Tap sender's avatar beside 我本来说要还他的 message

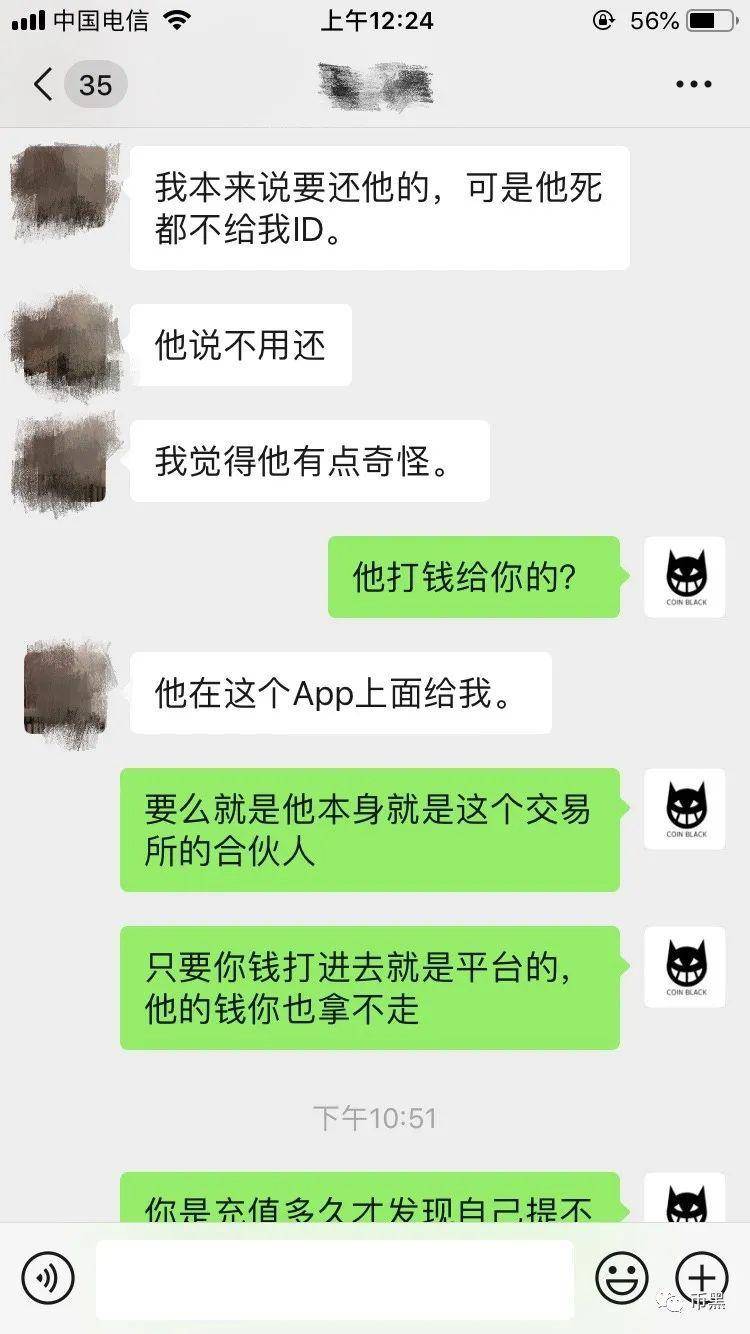click(66, 188)
